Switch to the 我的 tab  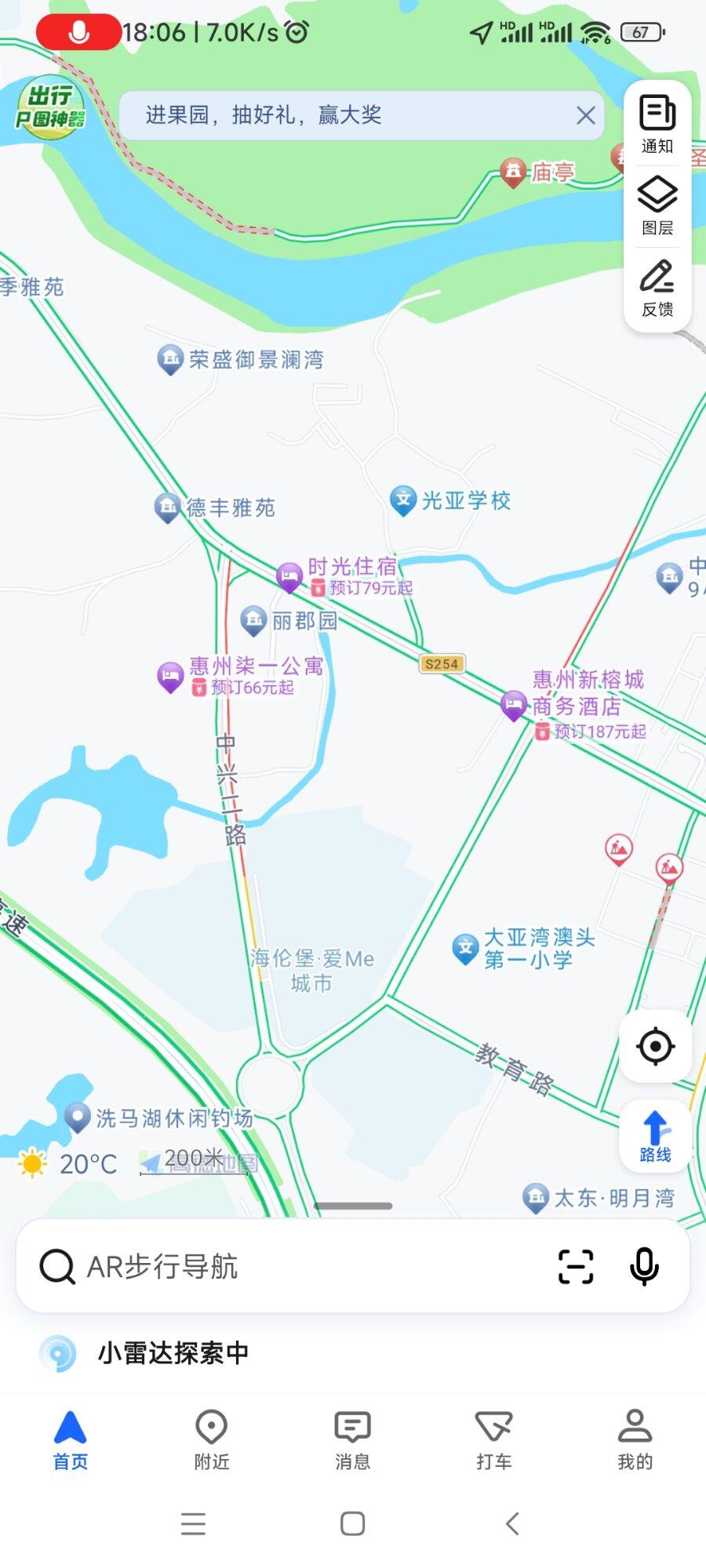pos(635,1439)
